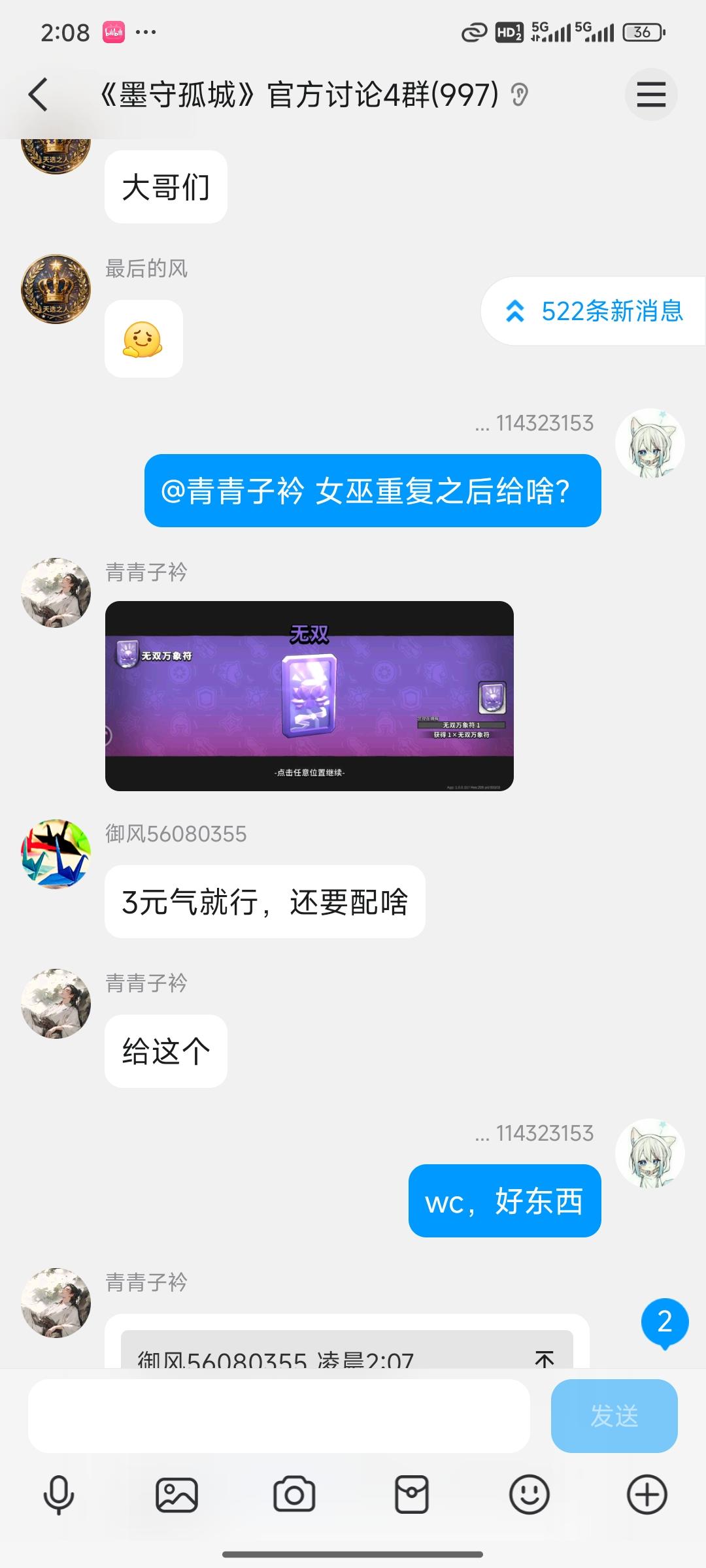Tap the earphone icon beside the group title
The height and width of the screenshot is (1568, 706).
coord(520,95)
